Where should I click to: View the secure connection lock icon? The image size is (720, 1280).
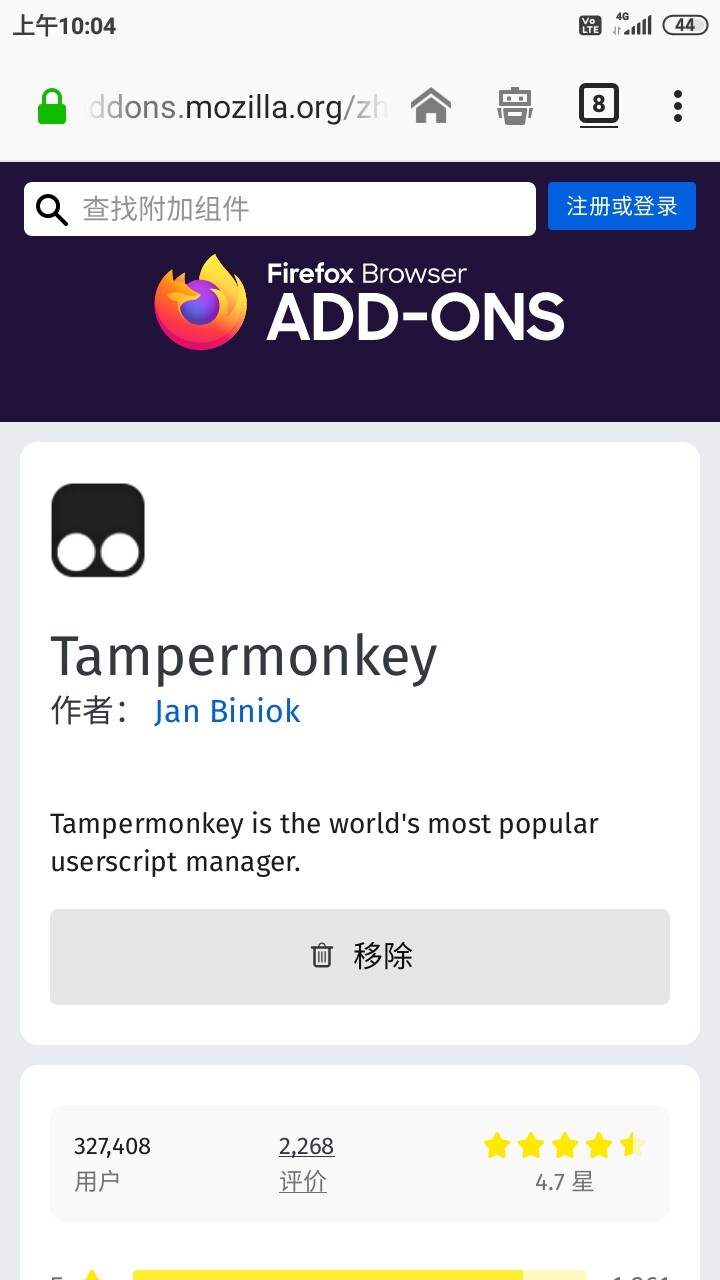pyautogui.click(x=52, y=106)
